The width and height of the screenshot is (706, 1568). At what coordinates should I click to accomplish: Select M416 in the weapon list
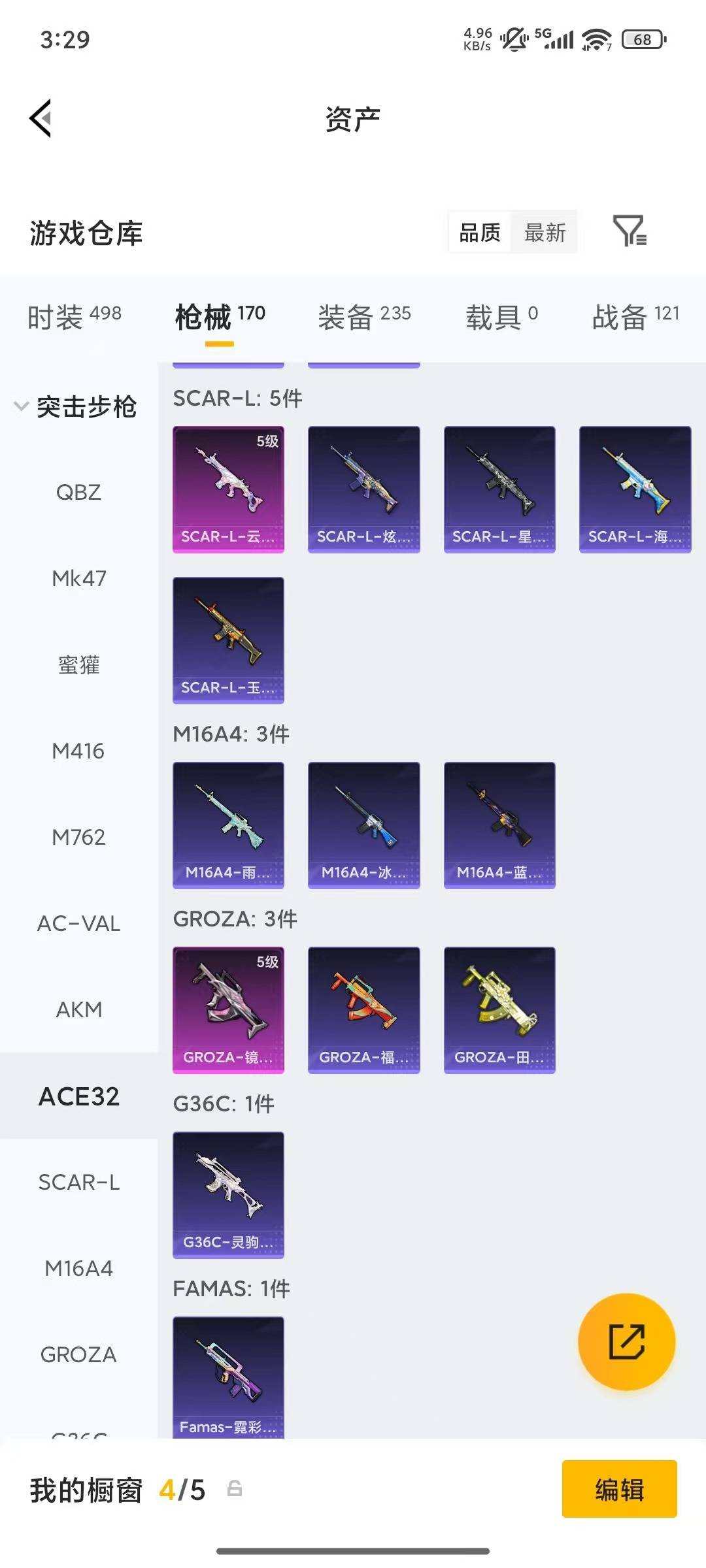coord(78,751)
